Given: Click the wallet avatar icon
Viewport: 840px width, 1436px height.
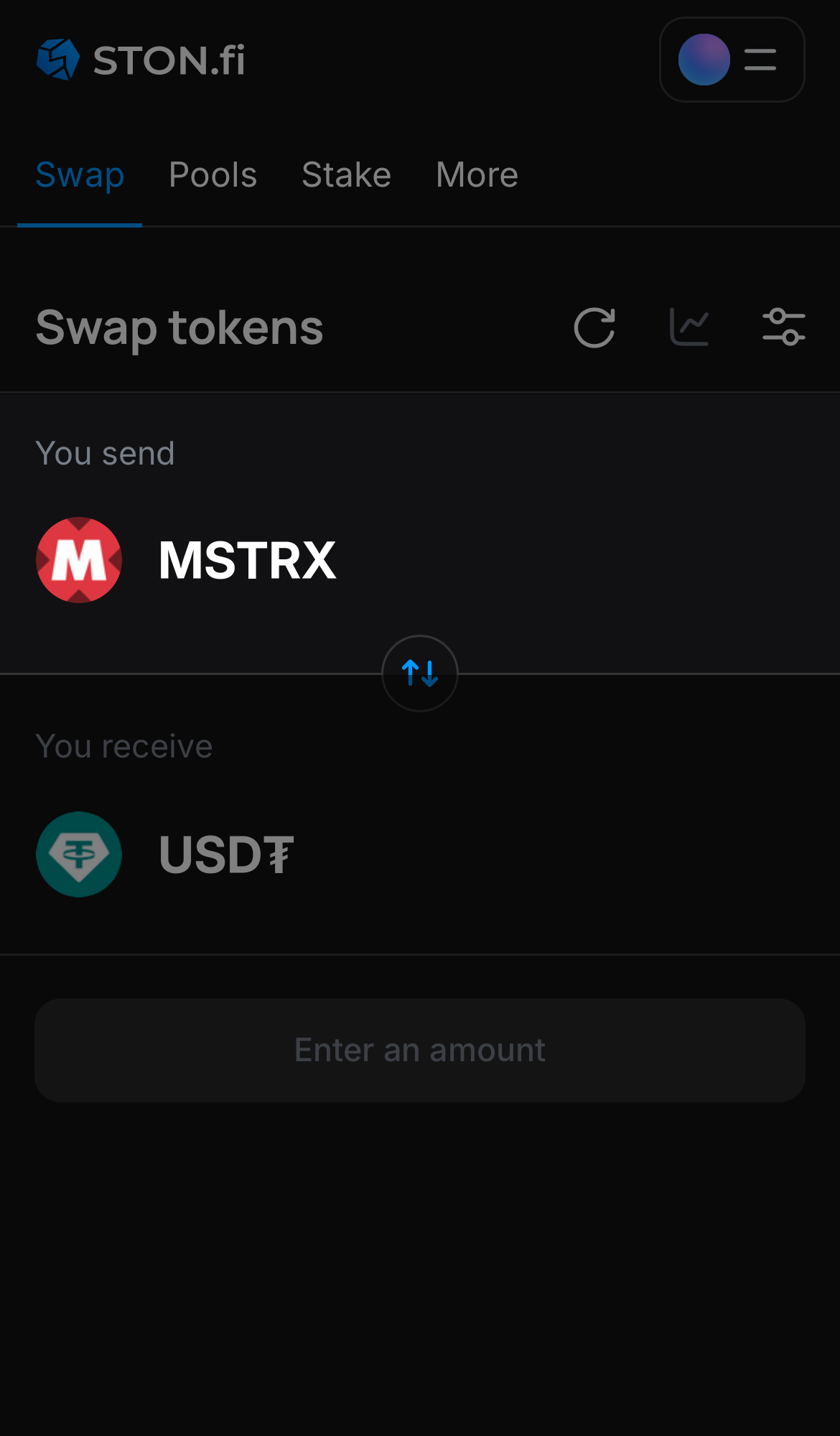Looking at the screenshot, I should click(x=703, y=60).
